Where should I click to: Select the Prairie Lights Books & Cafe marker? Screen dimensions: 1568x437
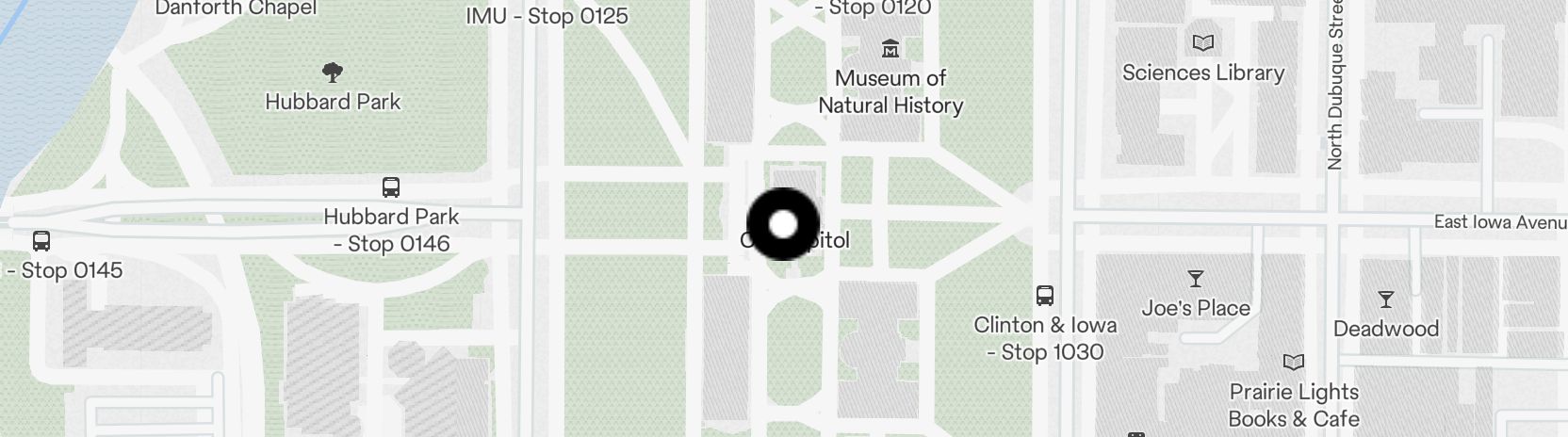1294,363
